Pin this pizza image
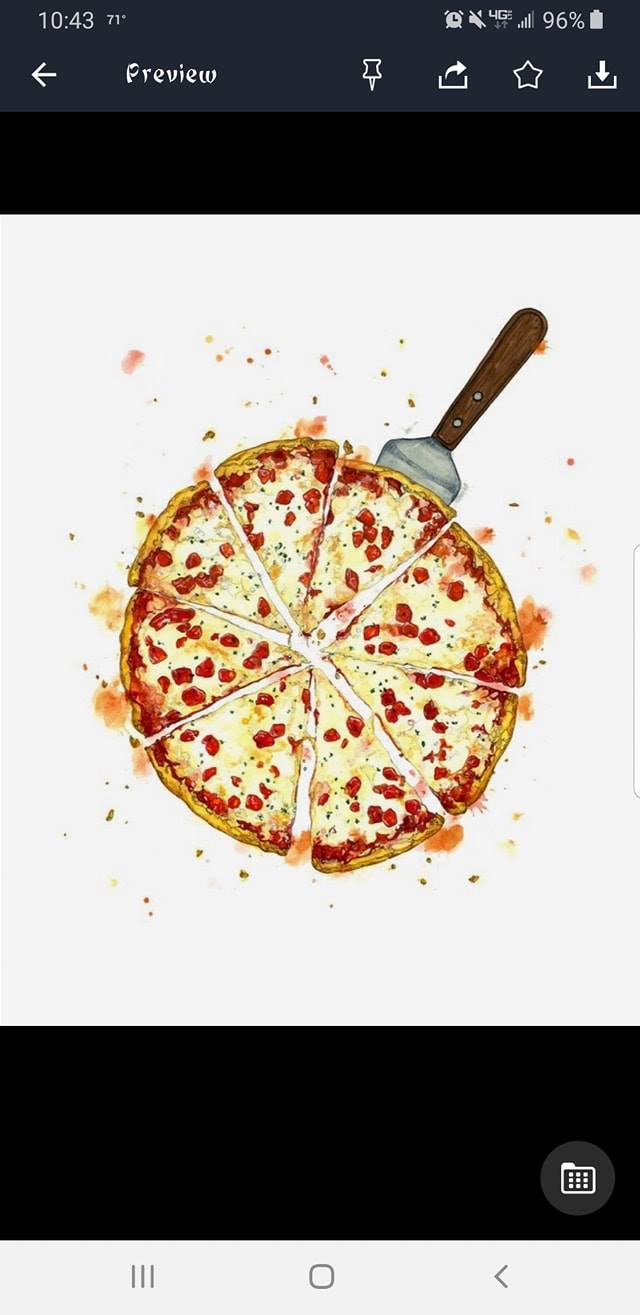This screenshot has width=640, height=1315. coord(372,75)
